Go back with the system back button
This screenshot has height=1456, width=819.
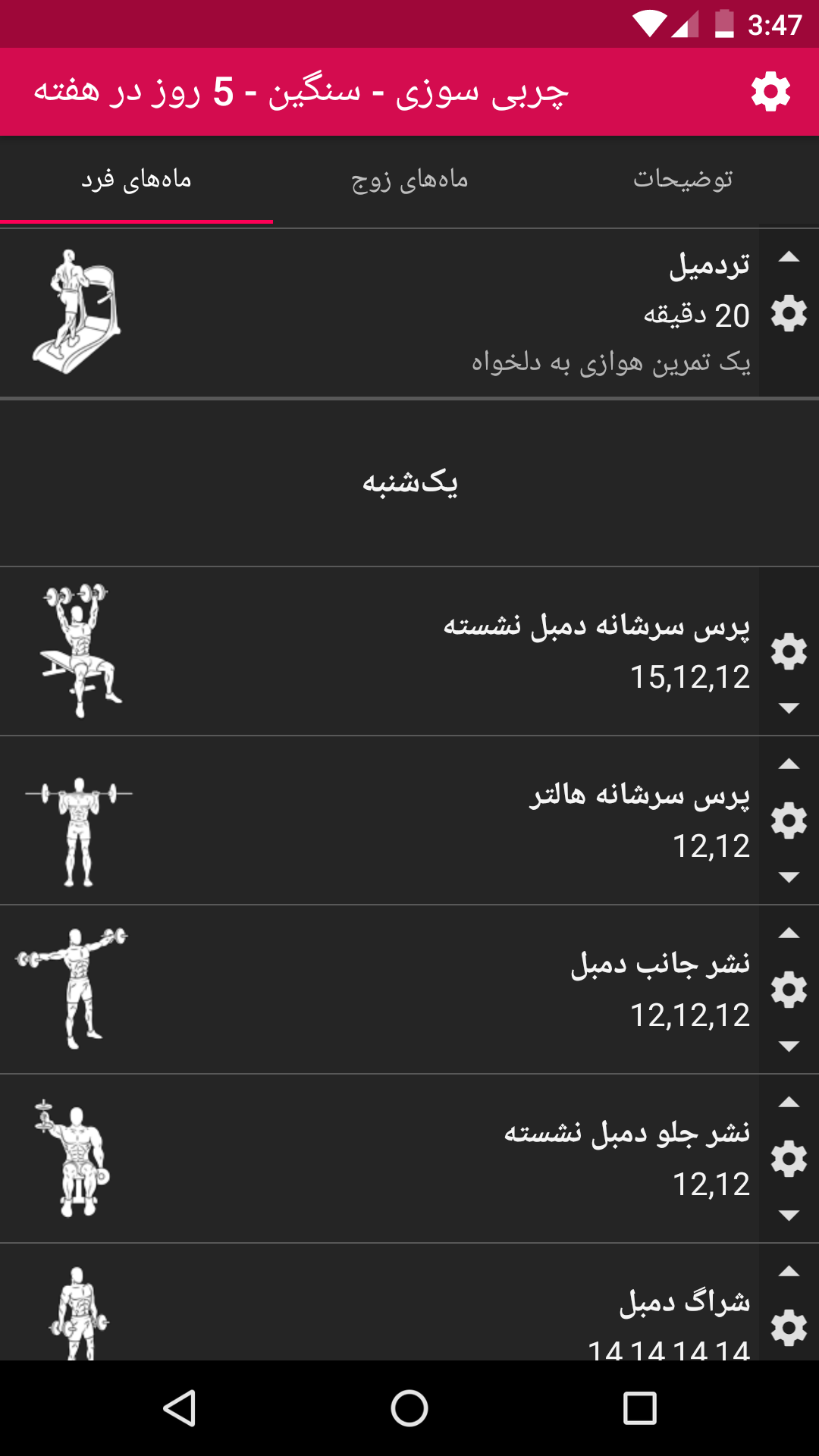coord(180,1408)
